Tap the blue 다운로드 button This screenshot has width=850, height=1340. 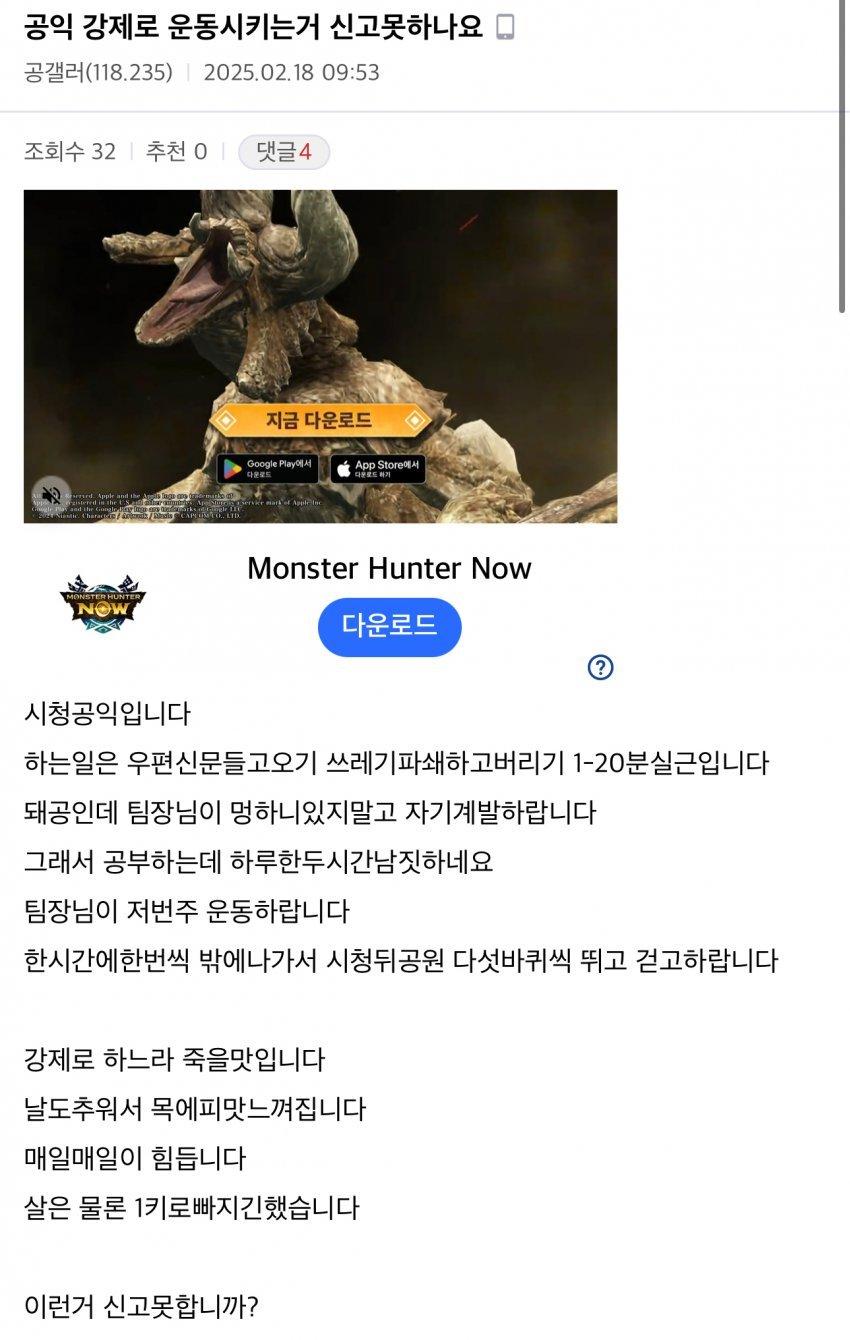click(x=389, y=627)
